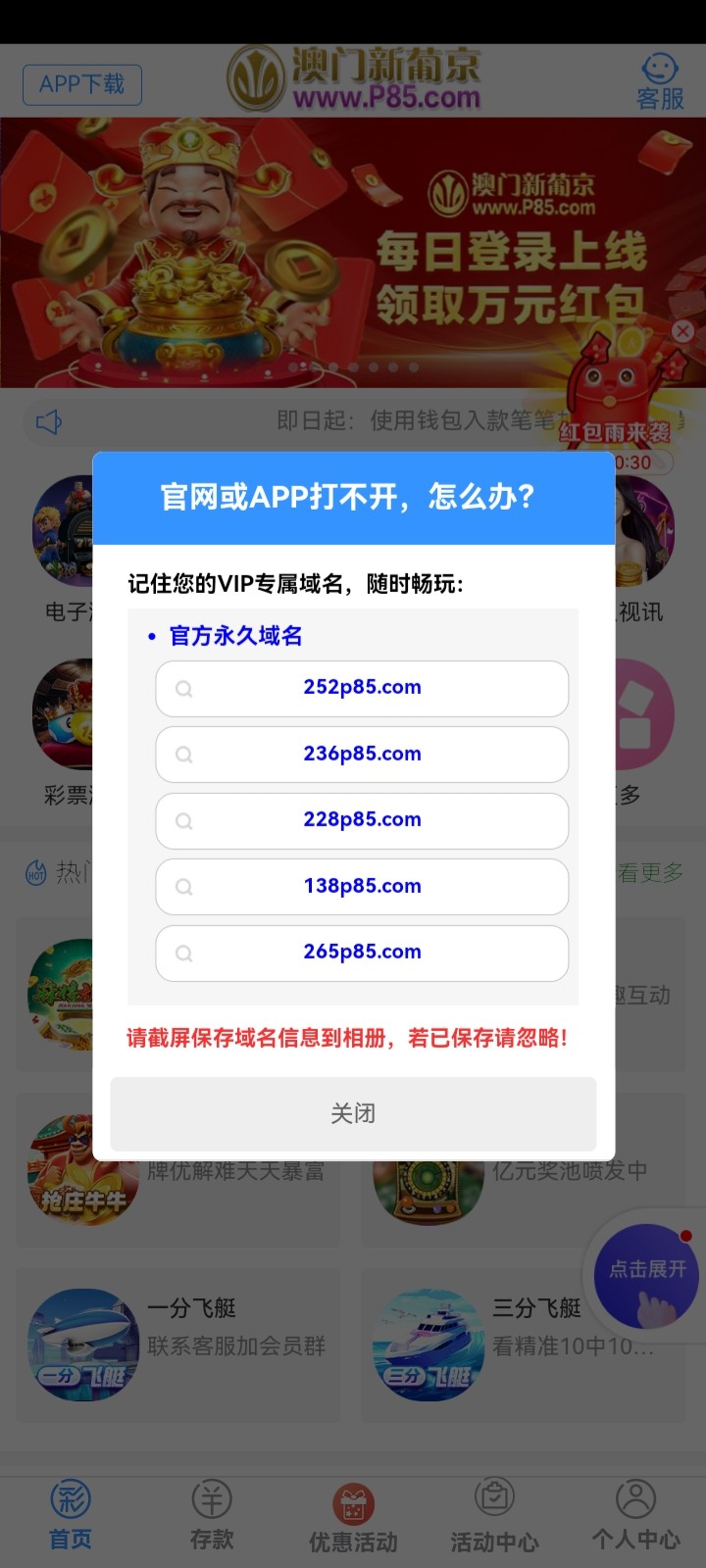Dismiss the red envelope rain popup
This screenshot has height=1568, width=706.
[683, 331]
